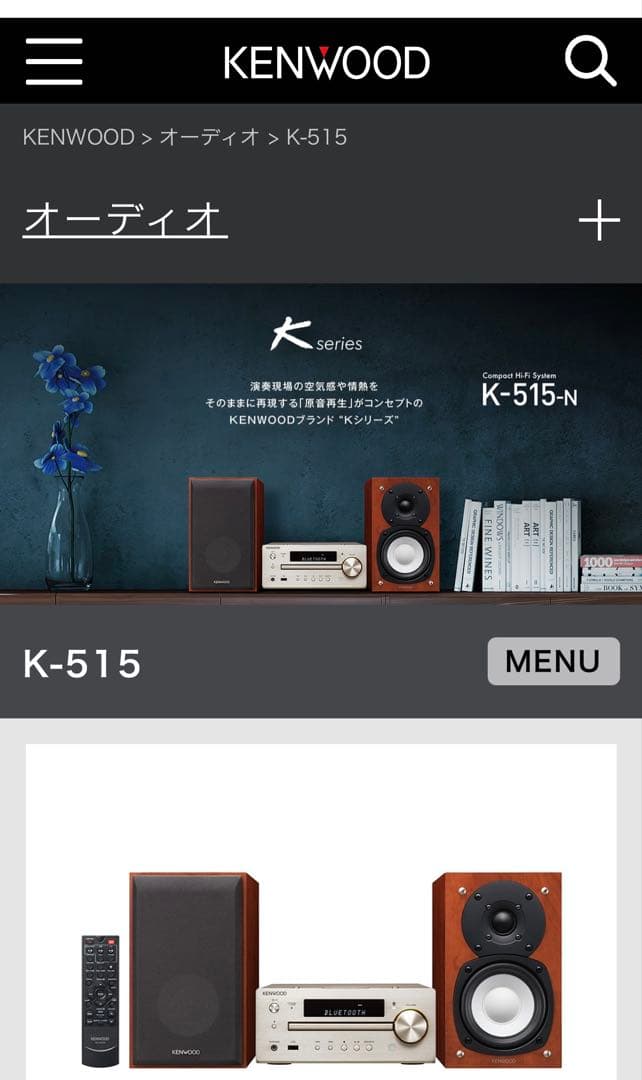The image size is (642, 1080).
Task: Open the search magnifier icon
Action: 590,61
